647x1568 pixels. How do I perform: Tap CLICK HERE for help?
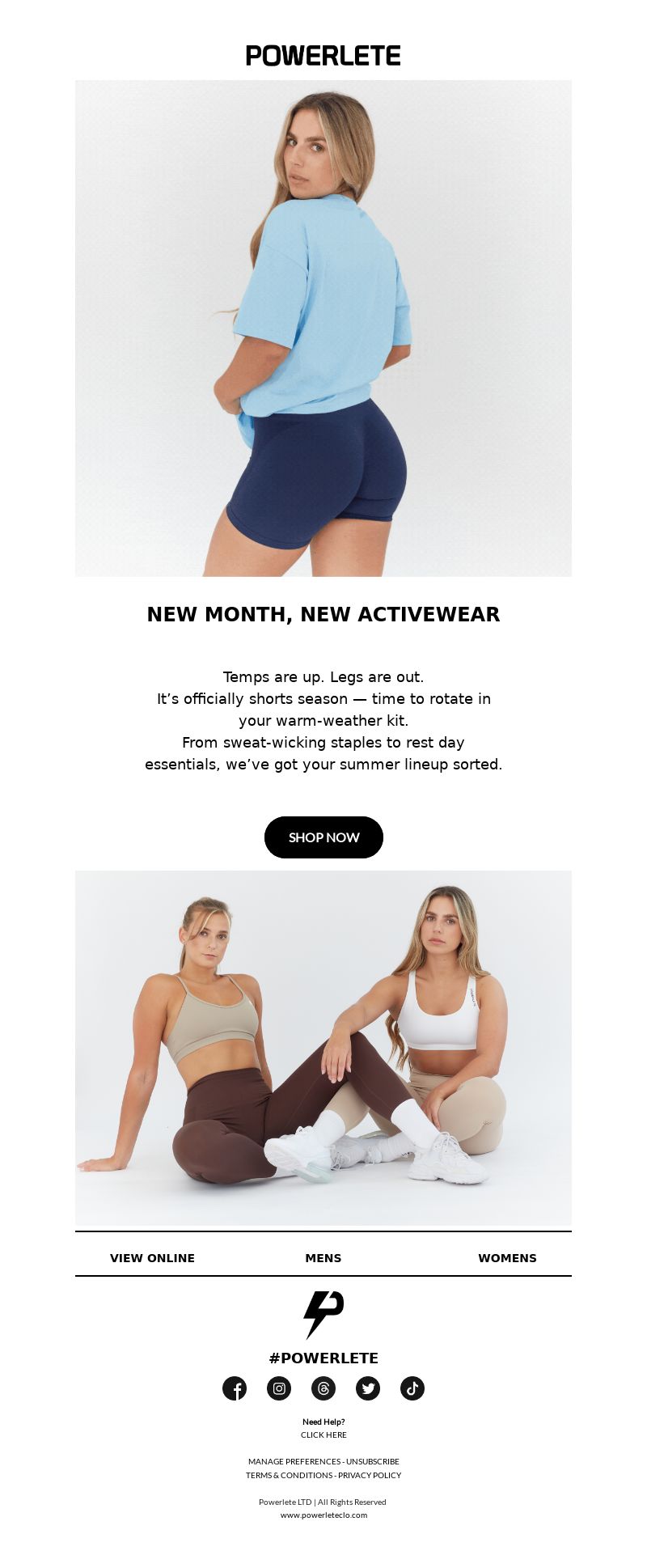pyautogui.click(x=323, y=1435)
